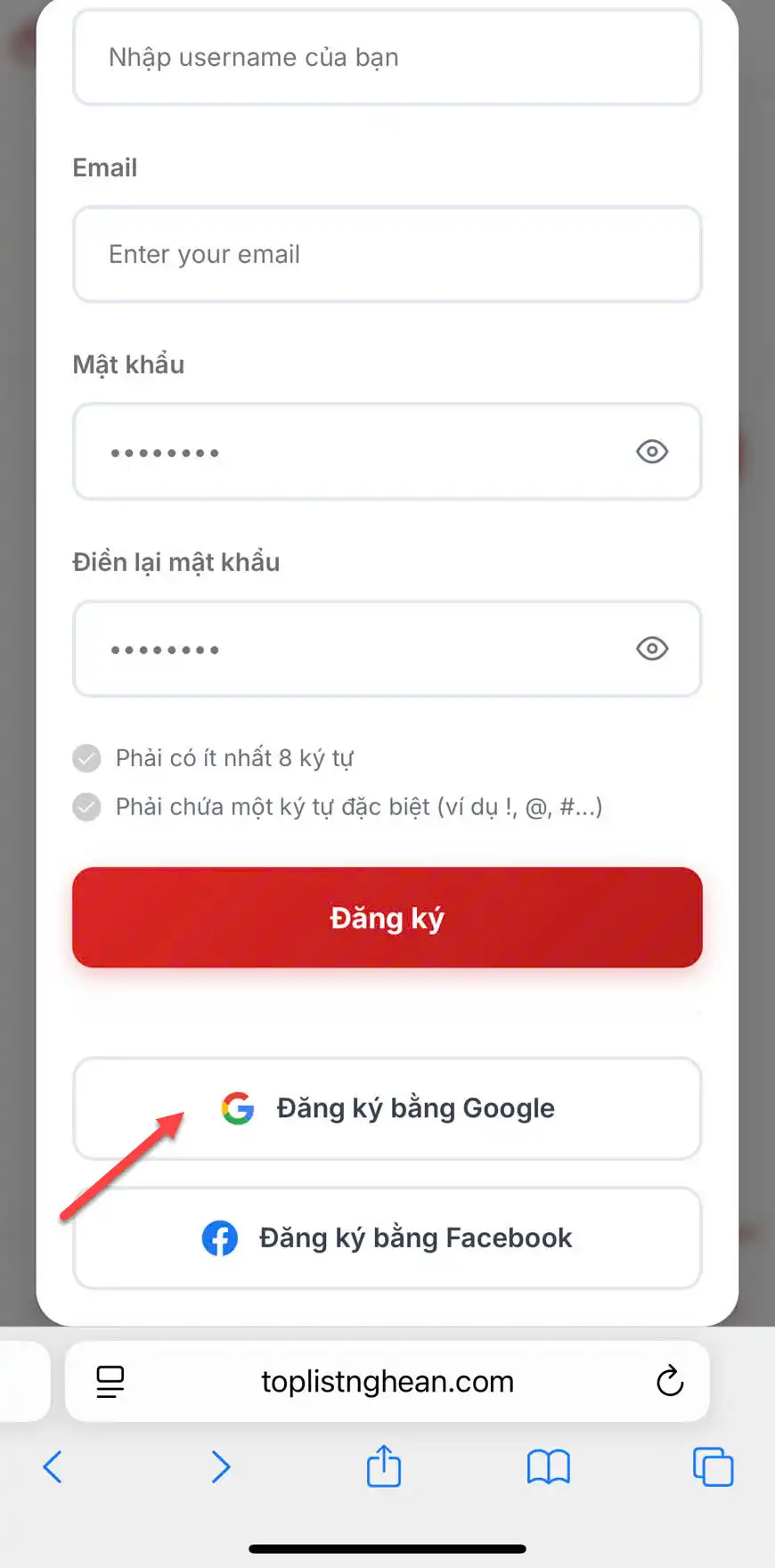Viewport: 775px width, 1568px height.
Task: Reveal the Điền lại mật khẩu password
Action: point(652,649)
